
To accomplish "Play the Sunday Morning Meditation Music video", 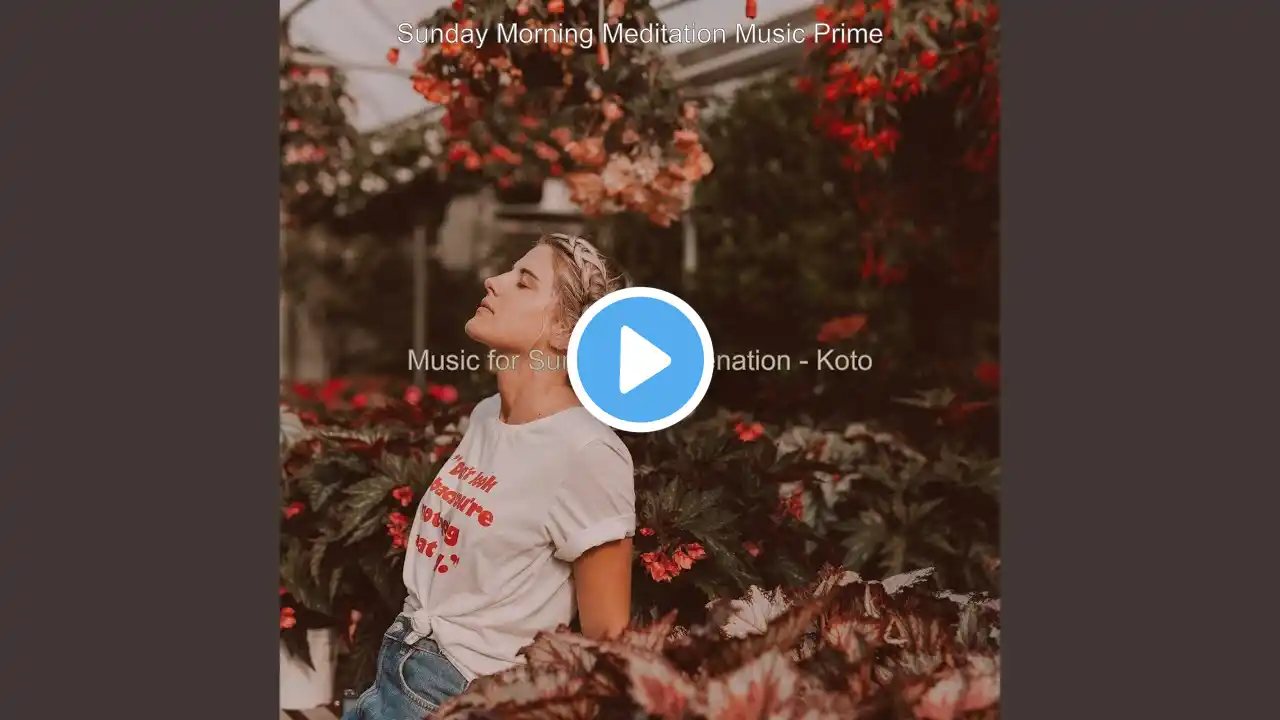I will pyautogui.click(x=640, y=360).
